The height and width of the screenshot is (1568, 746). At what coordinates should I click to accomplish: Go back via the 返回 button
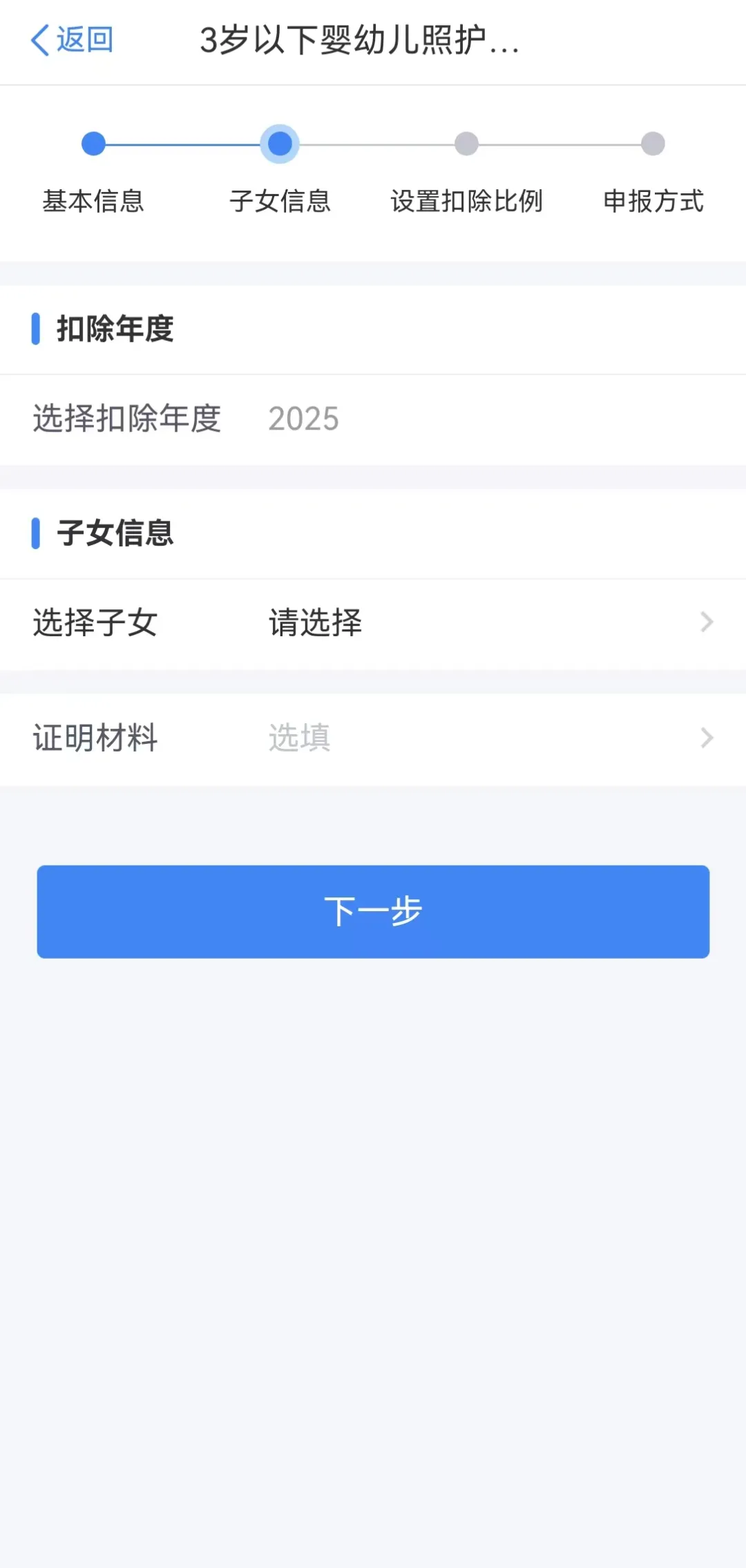coord(72,40)
